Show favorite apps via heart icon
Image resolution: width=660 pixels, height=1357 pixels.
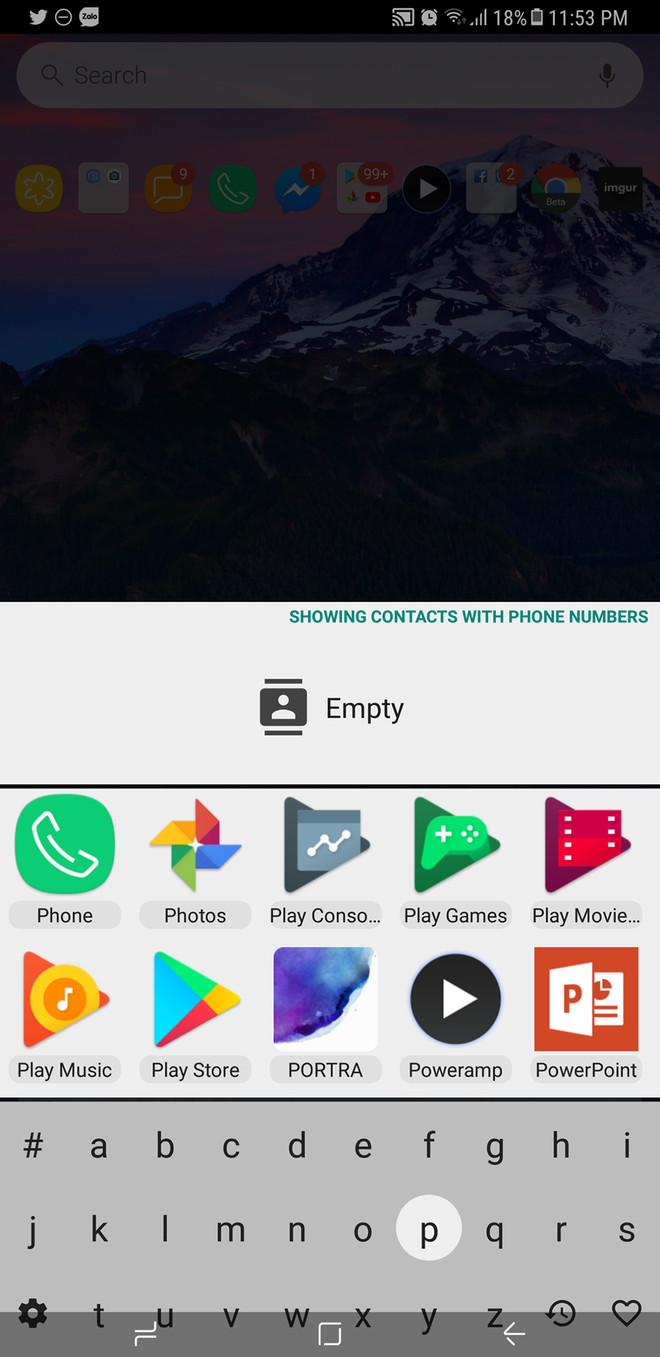point(627,1314)
